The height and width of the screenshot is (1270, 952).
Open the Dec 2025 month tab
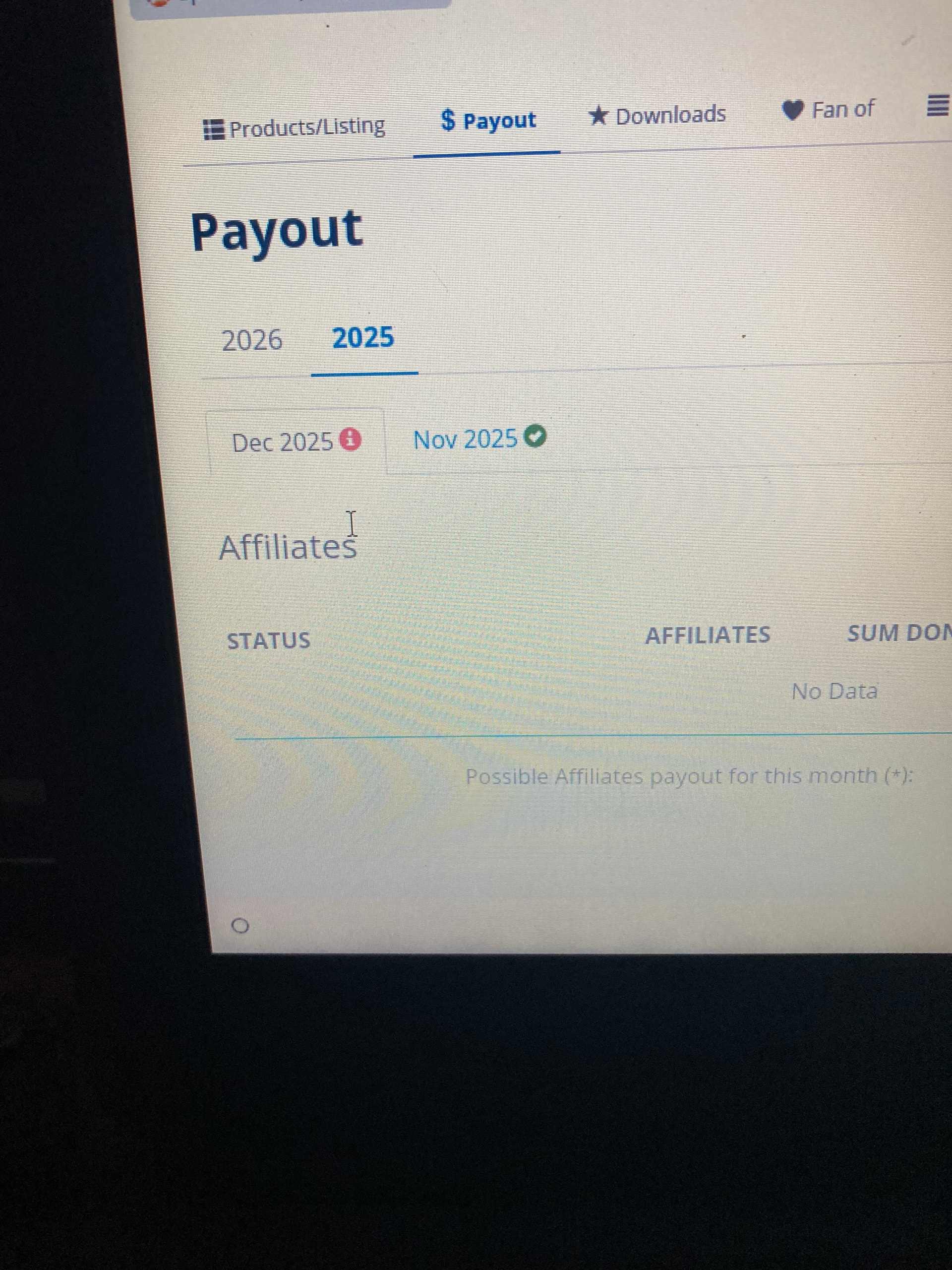(296, 442)
